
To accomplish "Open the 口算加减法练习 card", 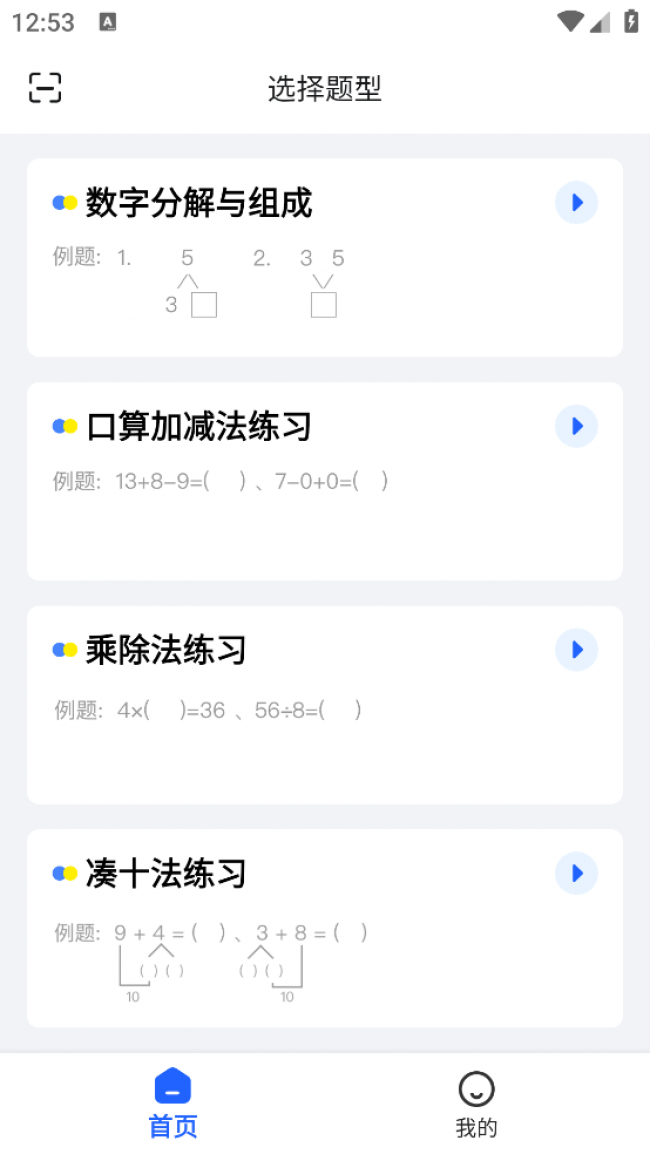I will click(x=325, y=481).
